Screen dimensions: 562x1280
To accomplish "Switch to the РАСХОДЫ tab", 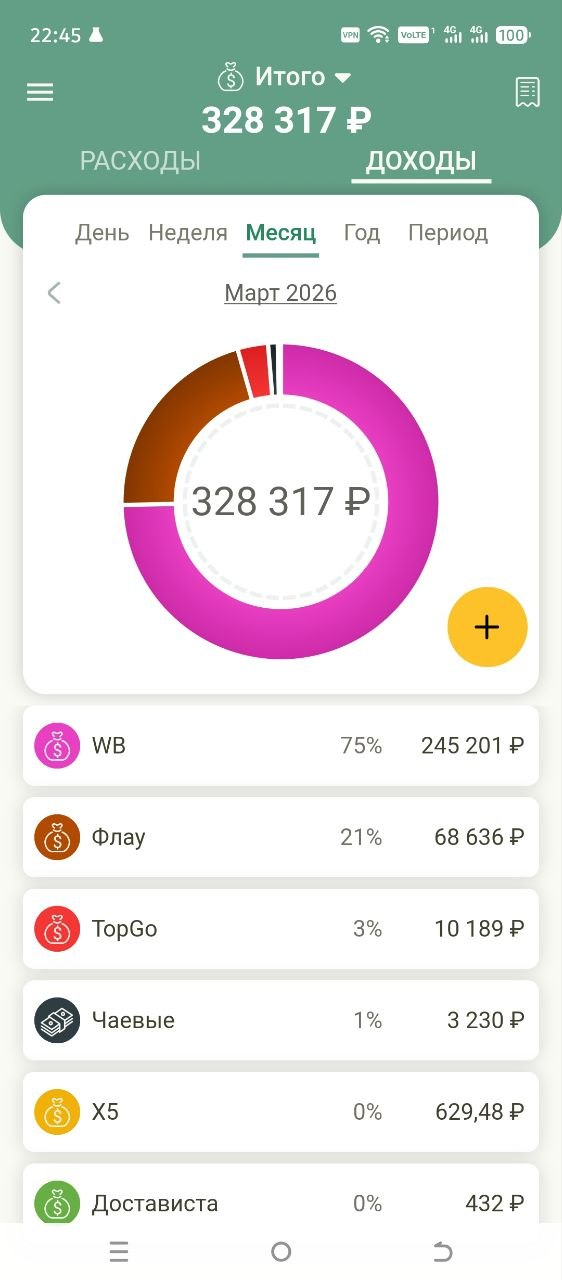I will point(140,161).
